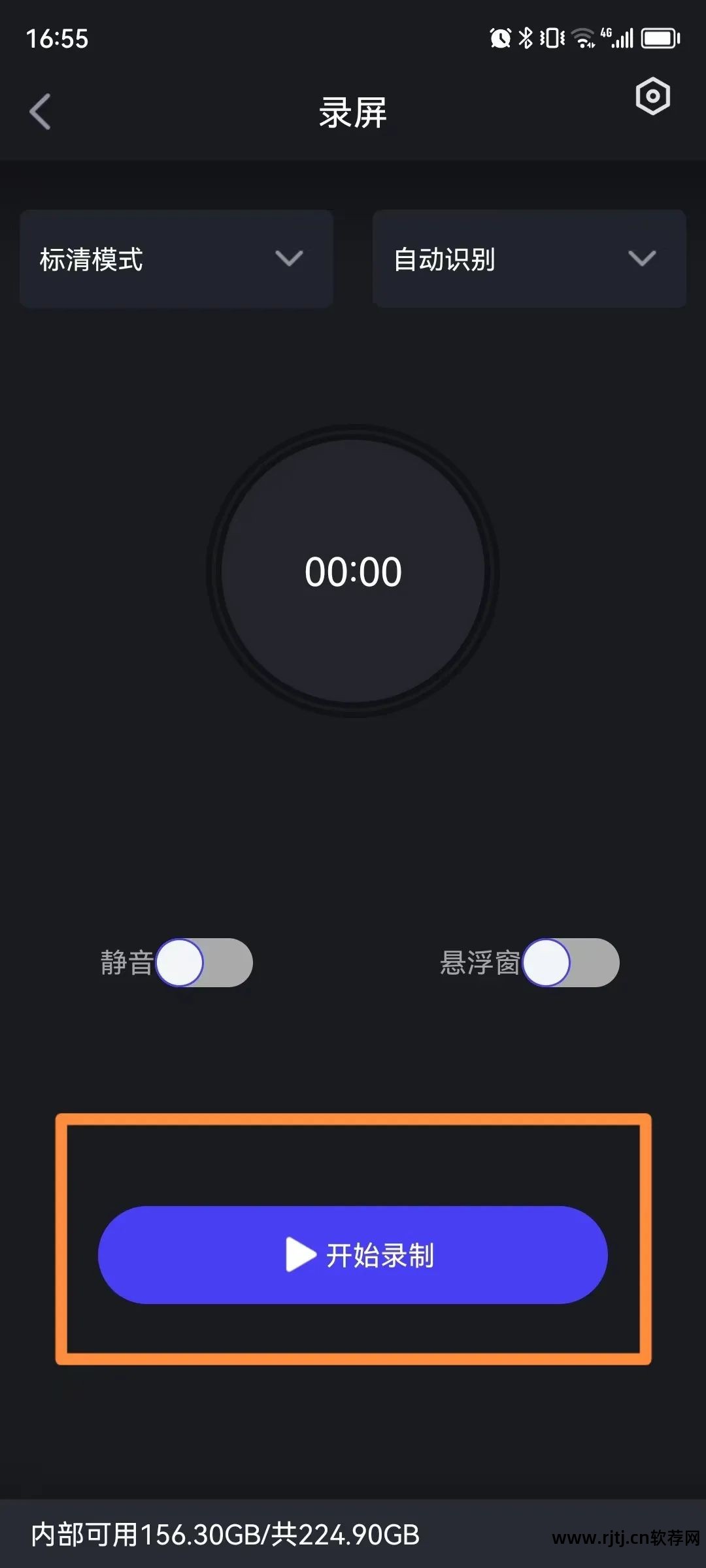Click the play icon inside the record button
706x1568 pixels.
pos(300,1254)
